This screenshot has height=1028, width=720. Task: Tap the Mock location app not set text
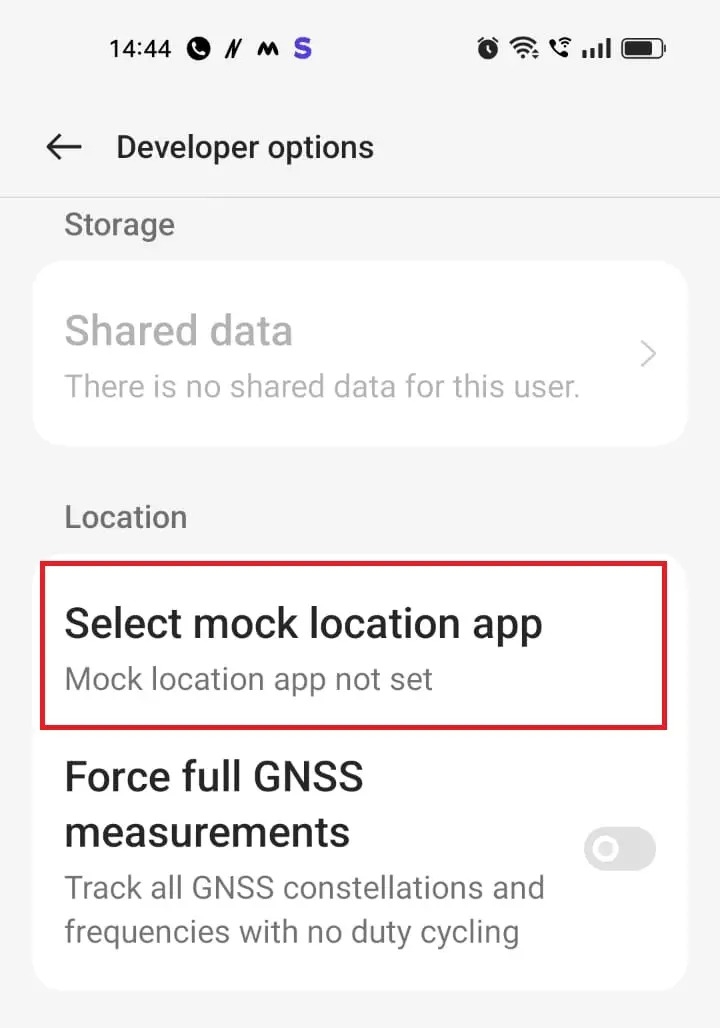(248, 679)
